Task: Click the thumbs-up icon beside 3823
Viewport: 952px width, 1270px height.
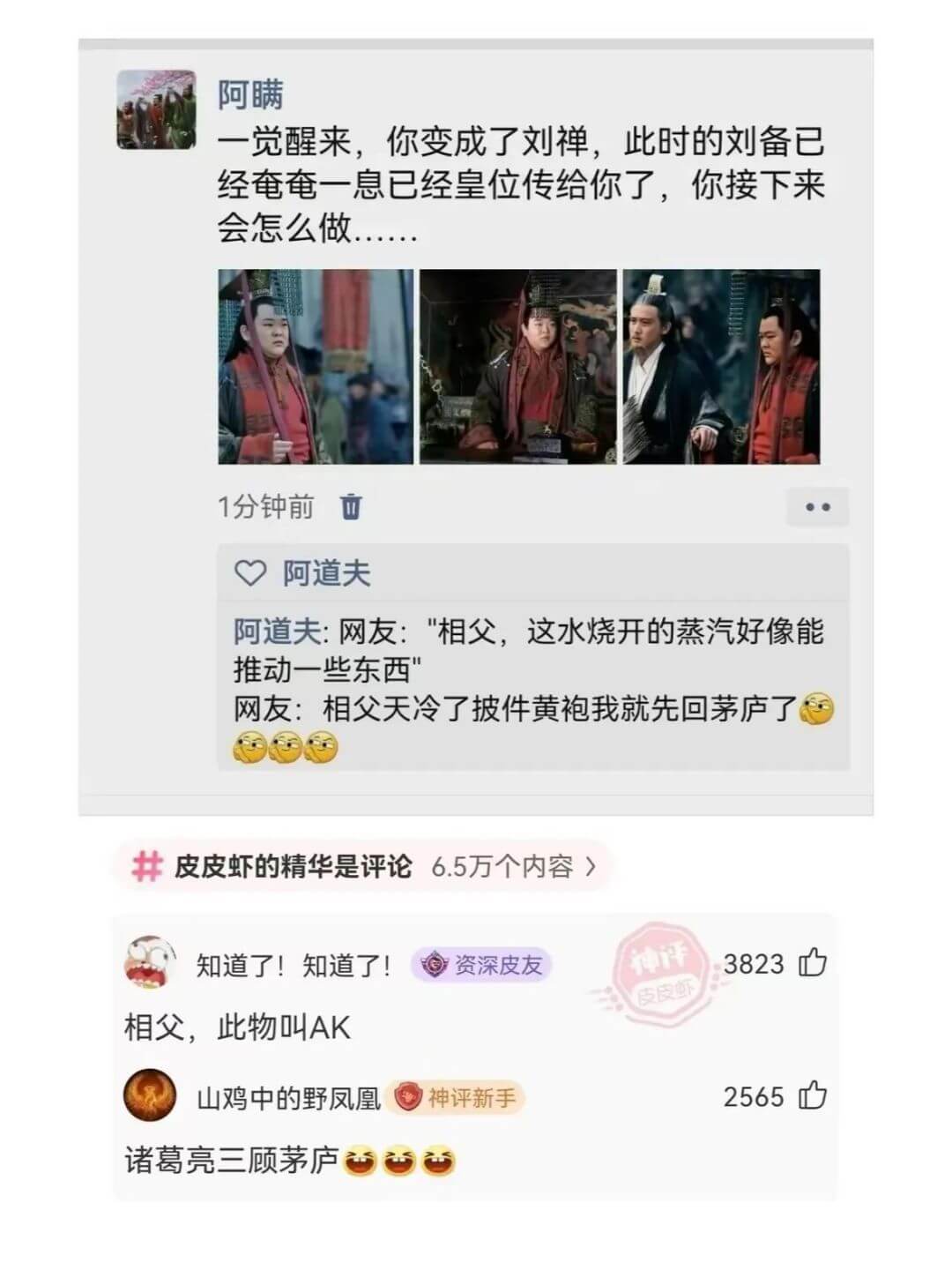Action: point(810,962)
